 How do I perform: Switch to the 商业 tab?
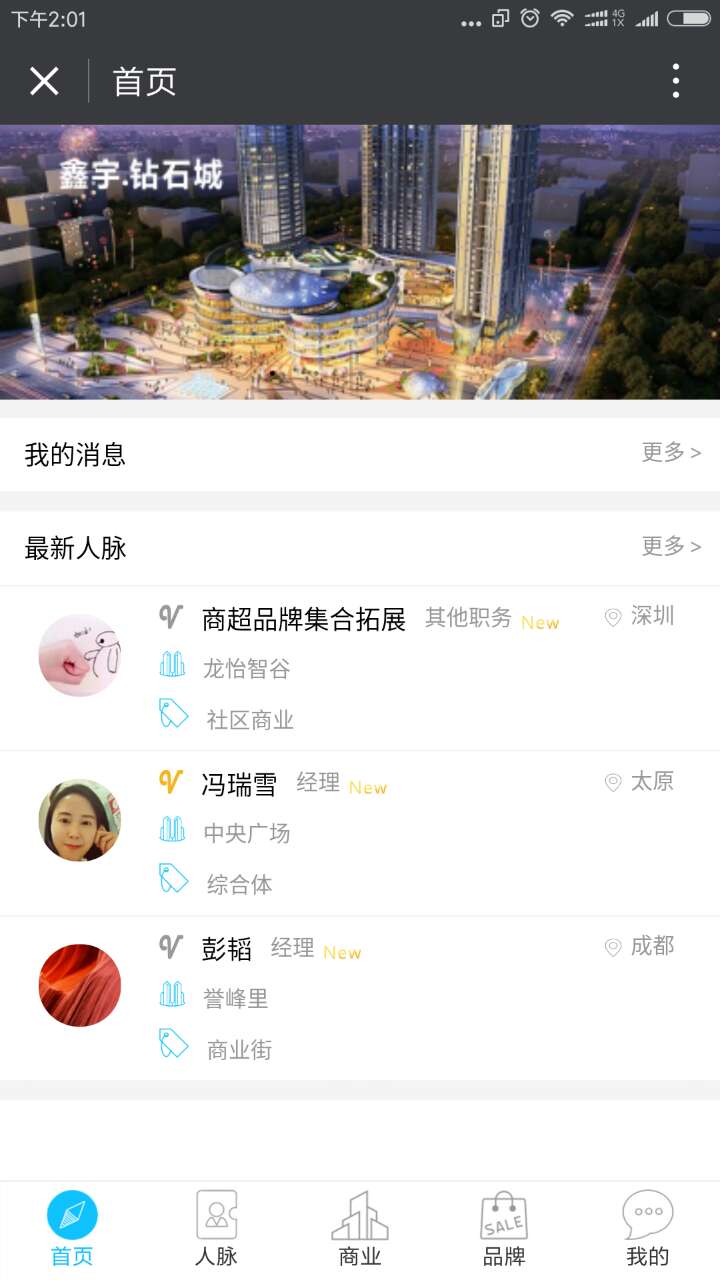[x=360, y=1228]
